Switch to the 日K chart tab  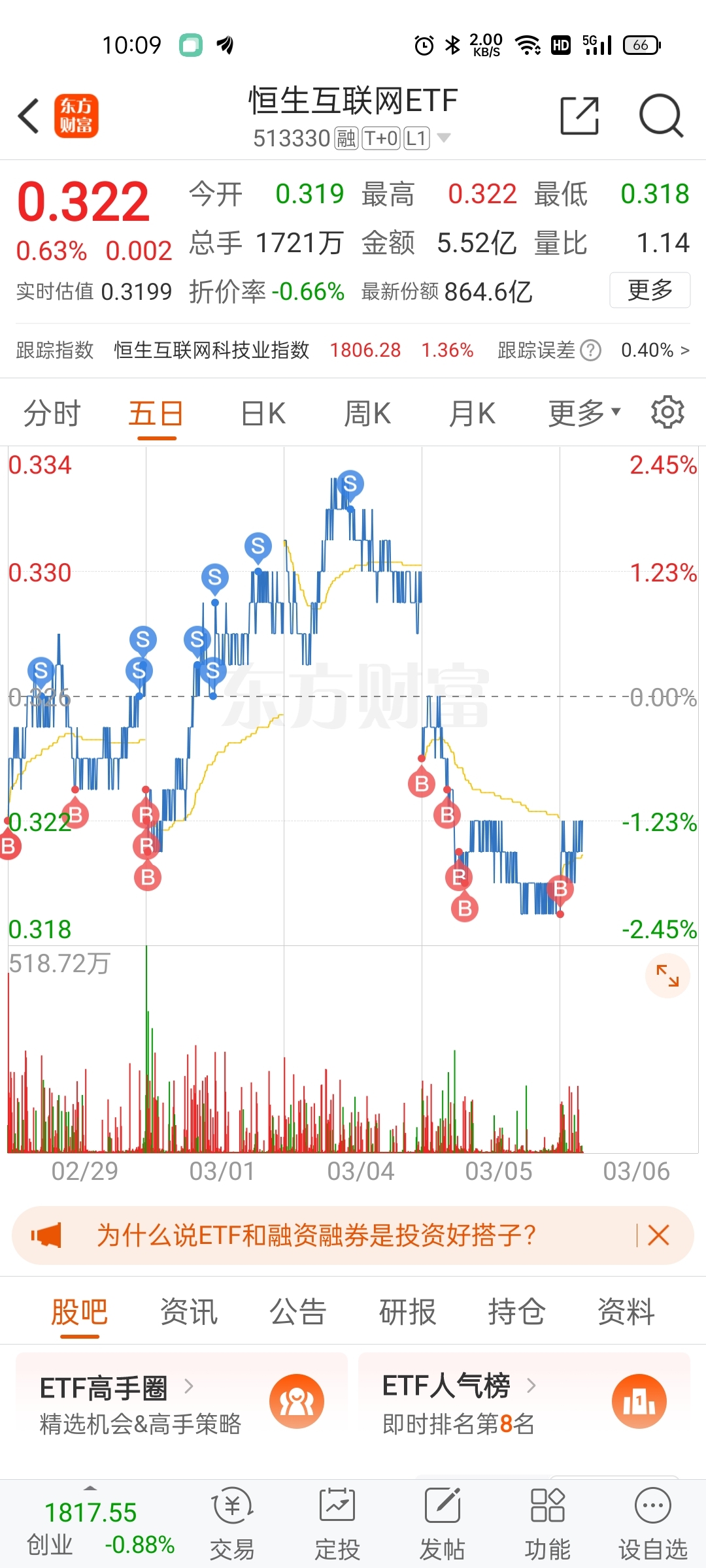pos(260,412)
